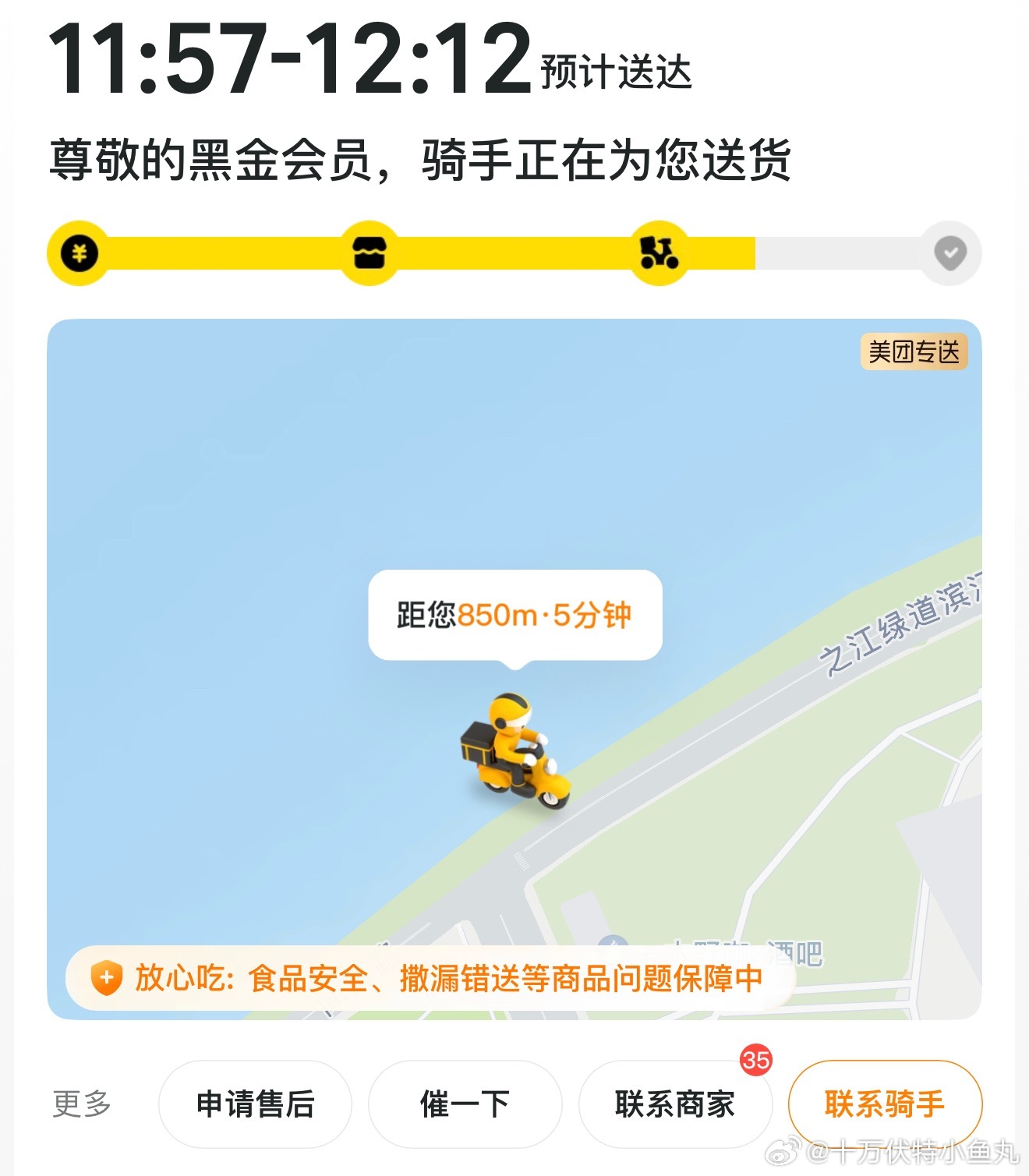Tap the 联系商家 contact merchant button
This screenshot has height=1176, width=1029.
pyautogui.click(x=674, y=1104)
